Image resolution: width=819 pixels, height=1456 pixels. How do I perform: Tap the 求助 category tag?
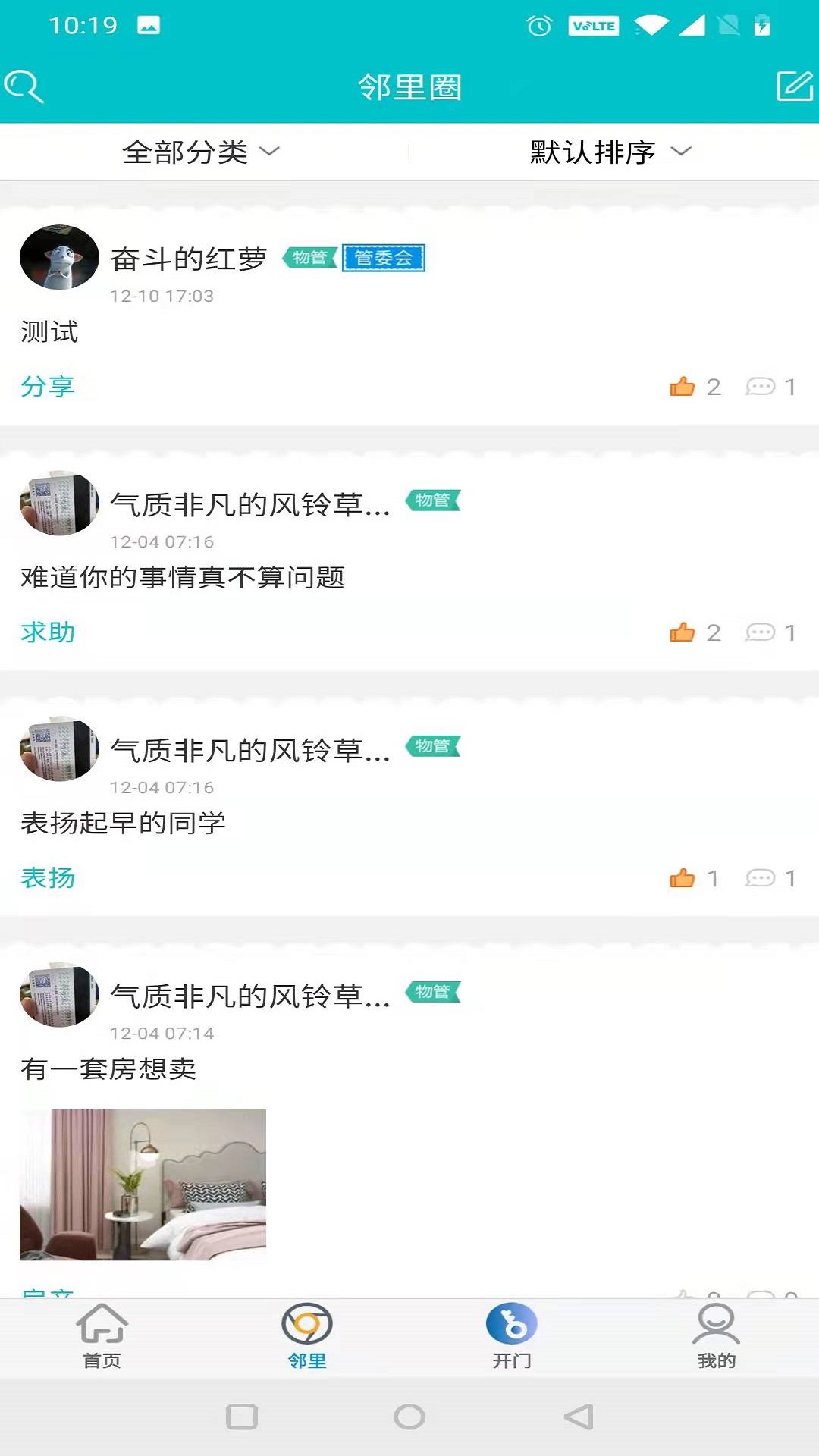tap(48, 632)
